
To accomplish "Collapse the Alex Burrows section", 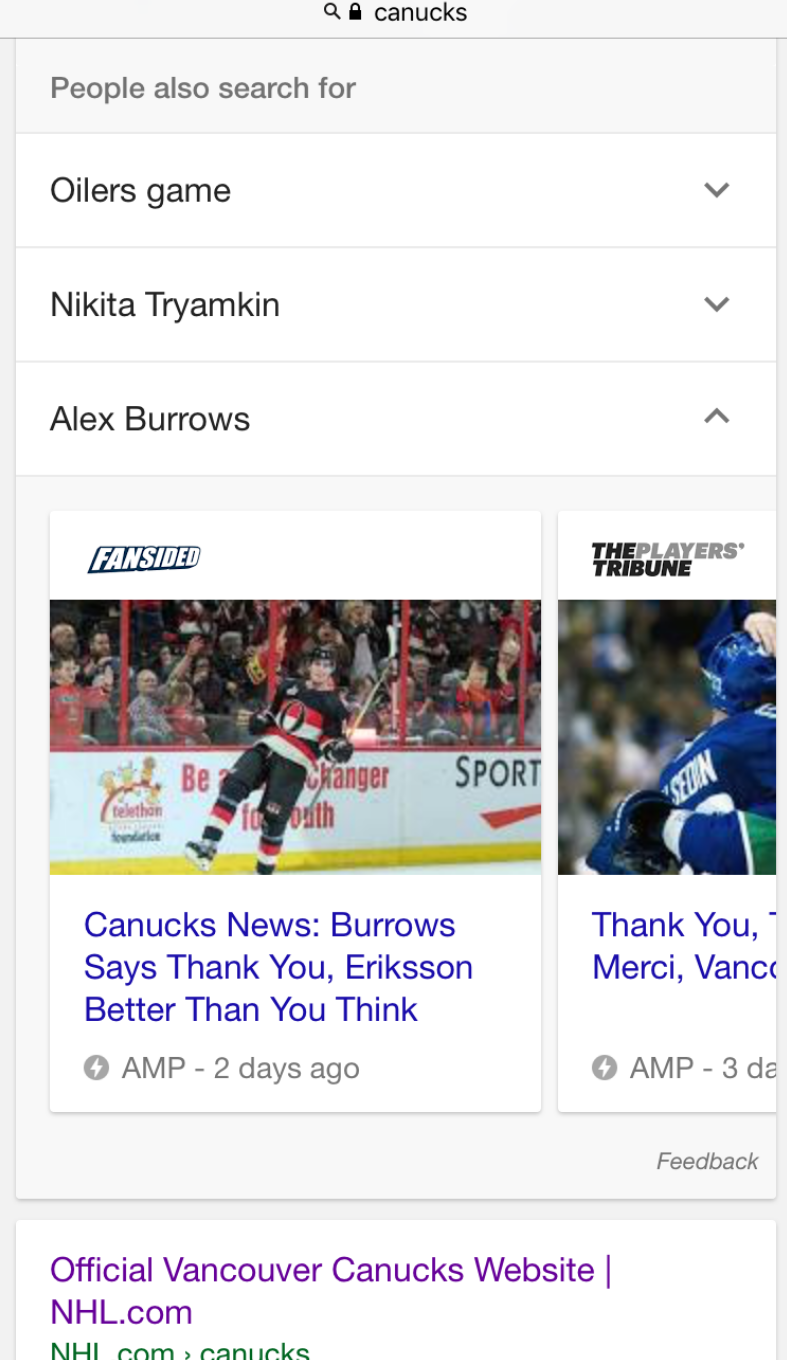I will pyautogui.click(x=716, y=418).
